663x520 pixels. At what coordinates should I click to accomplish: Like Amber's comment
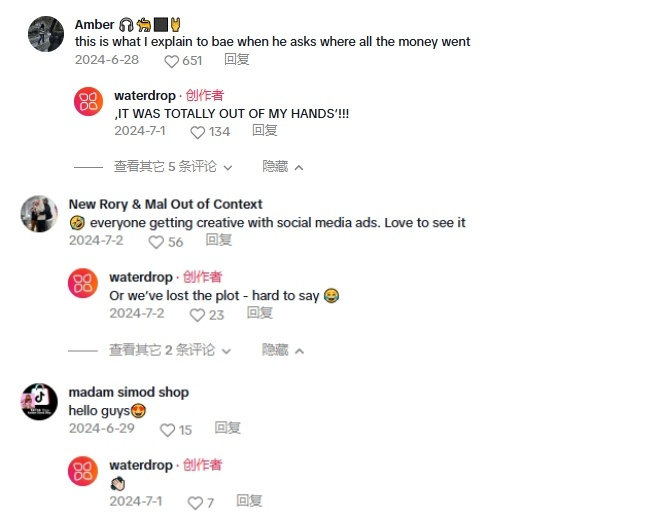172,61
